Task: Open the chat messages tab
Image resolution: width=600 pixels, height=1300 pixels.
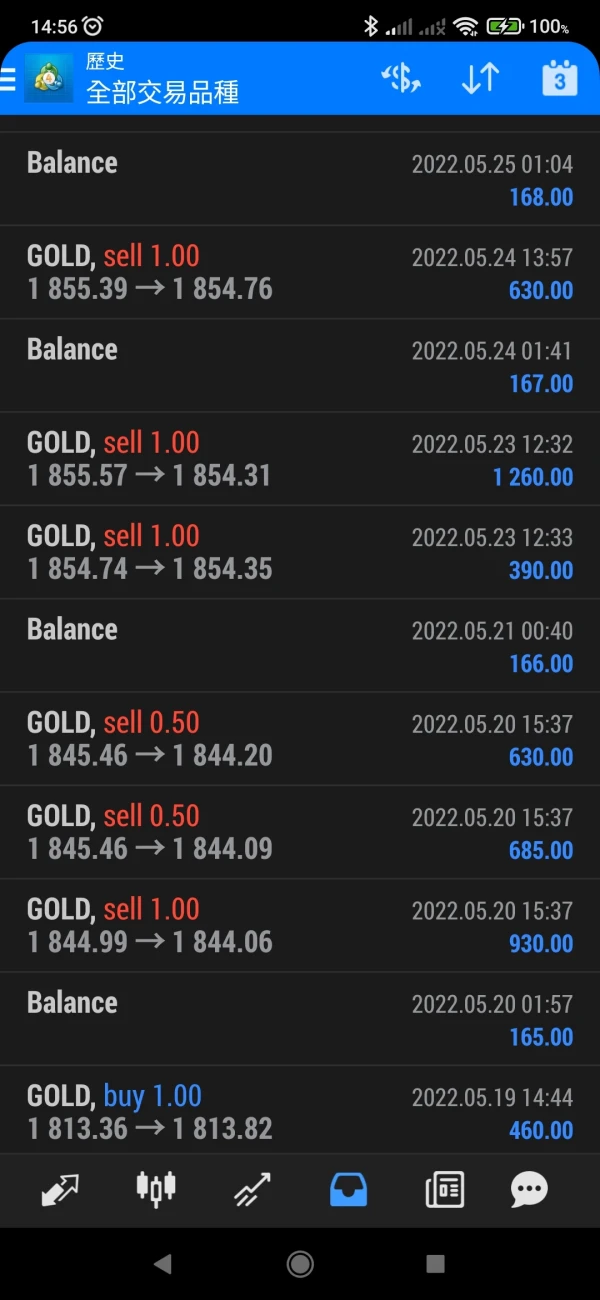Action: click(x=529, y=1189)
